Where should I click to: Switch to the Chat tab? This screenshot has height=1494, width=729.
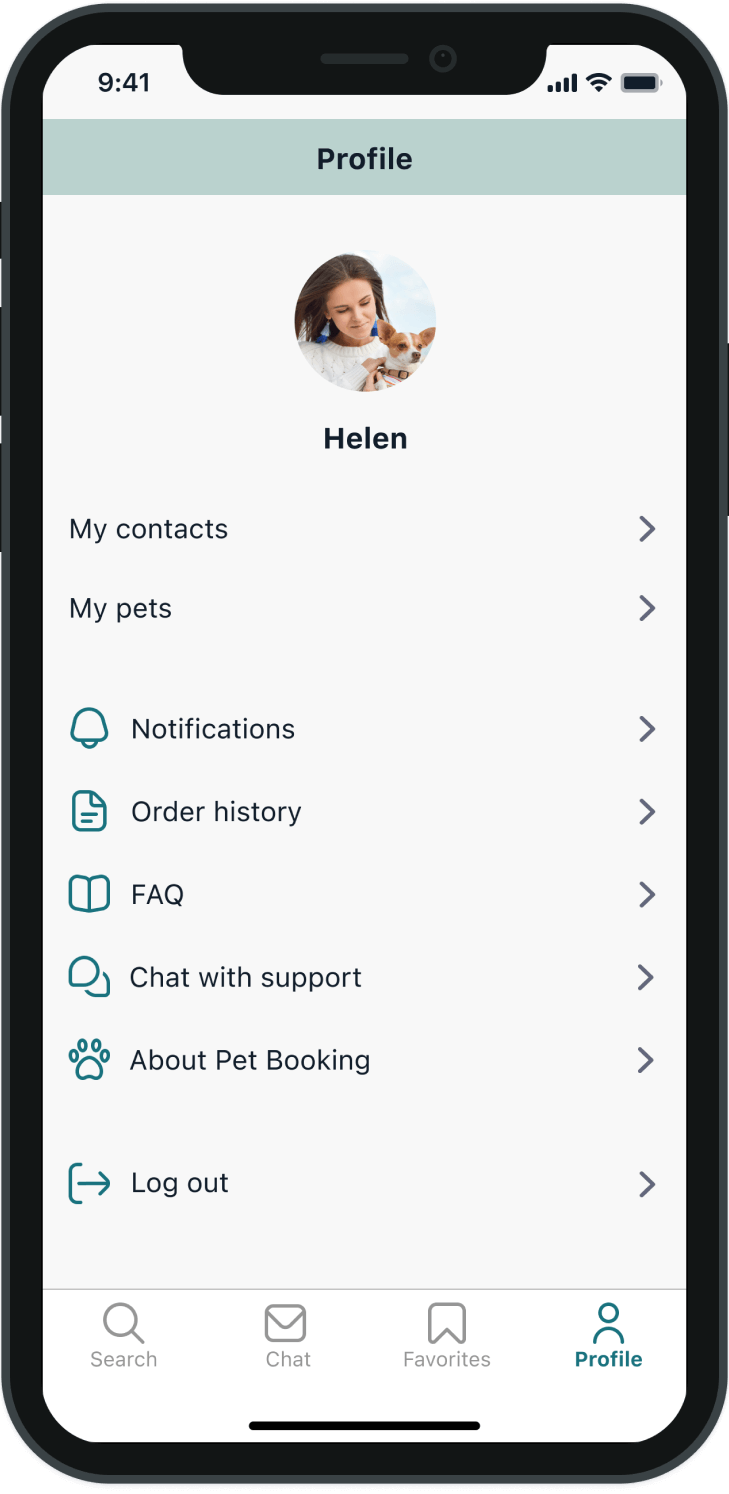click(286, 1335)
